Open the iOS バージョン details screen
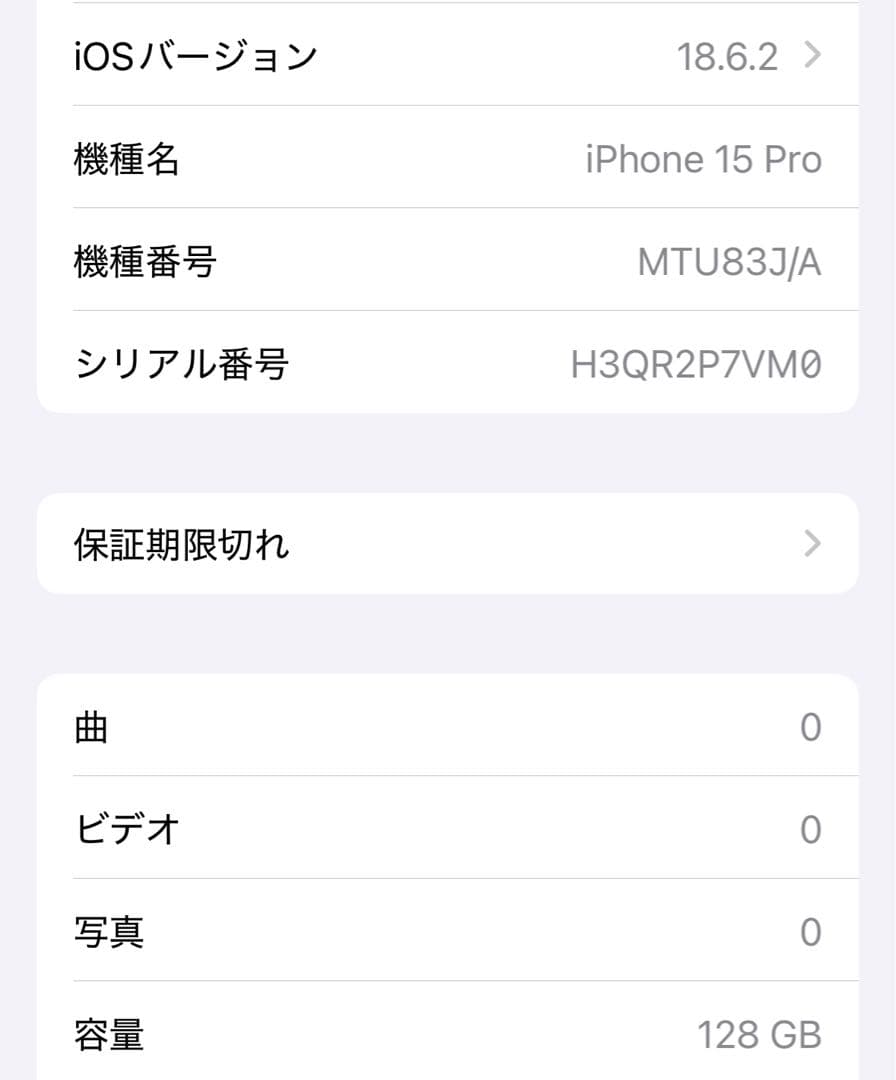This screenshot has width=896, height=1080. (x=447, y=57)
